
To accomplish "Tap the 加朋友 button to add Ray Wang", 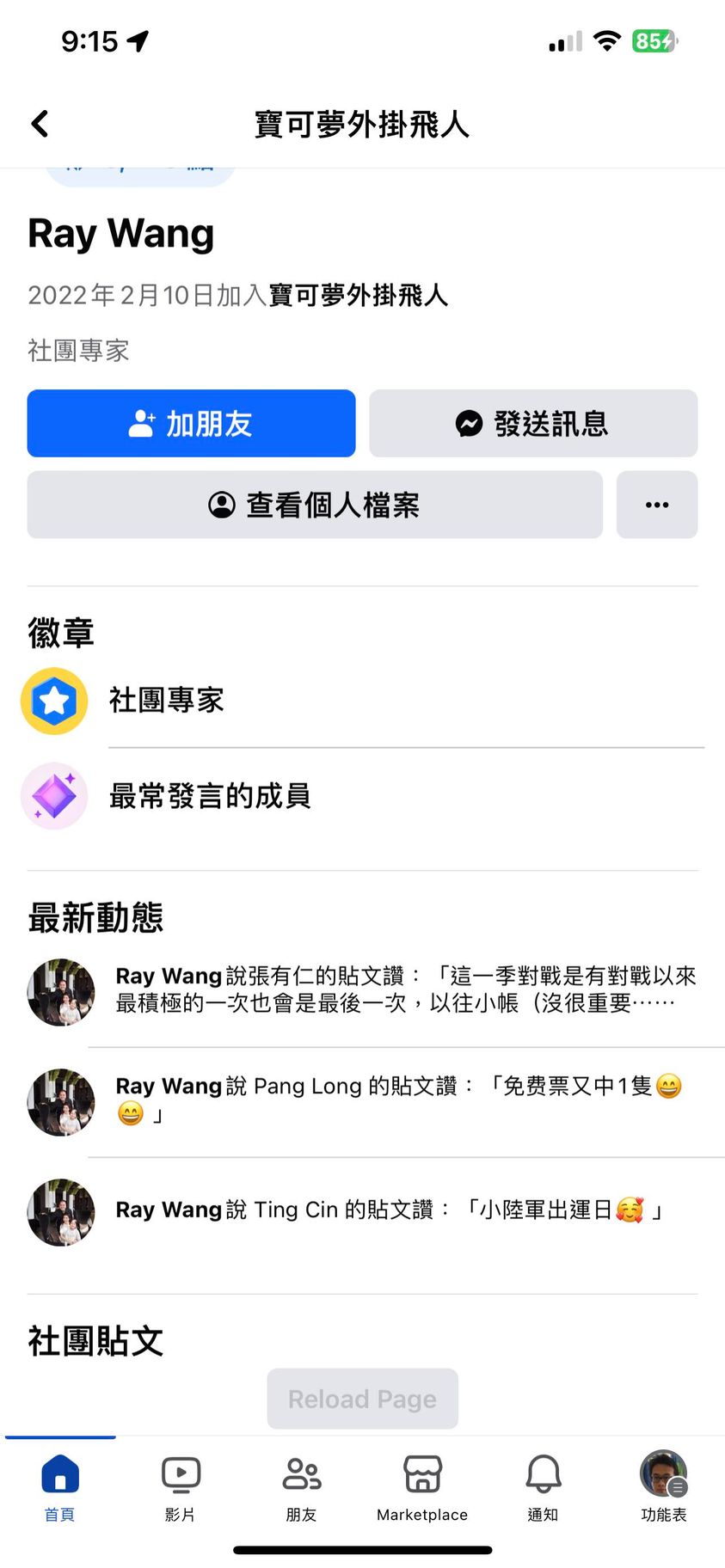I will point(191,423).
